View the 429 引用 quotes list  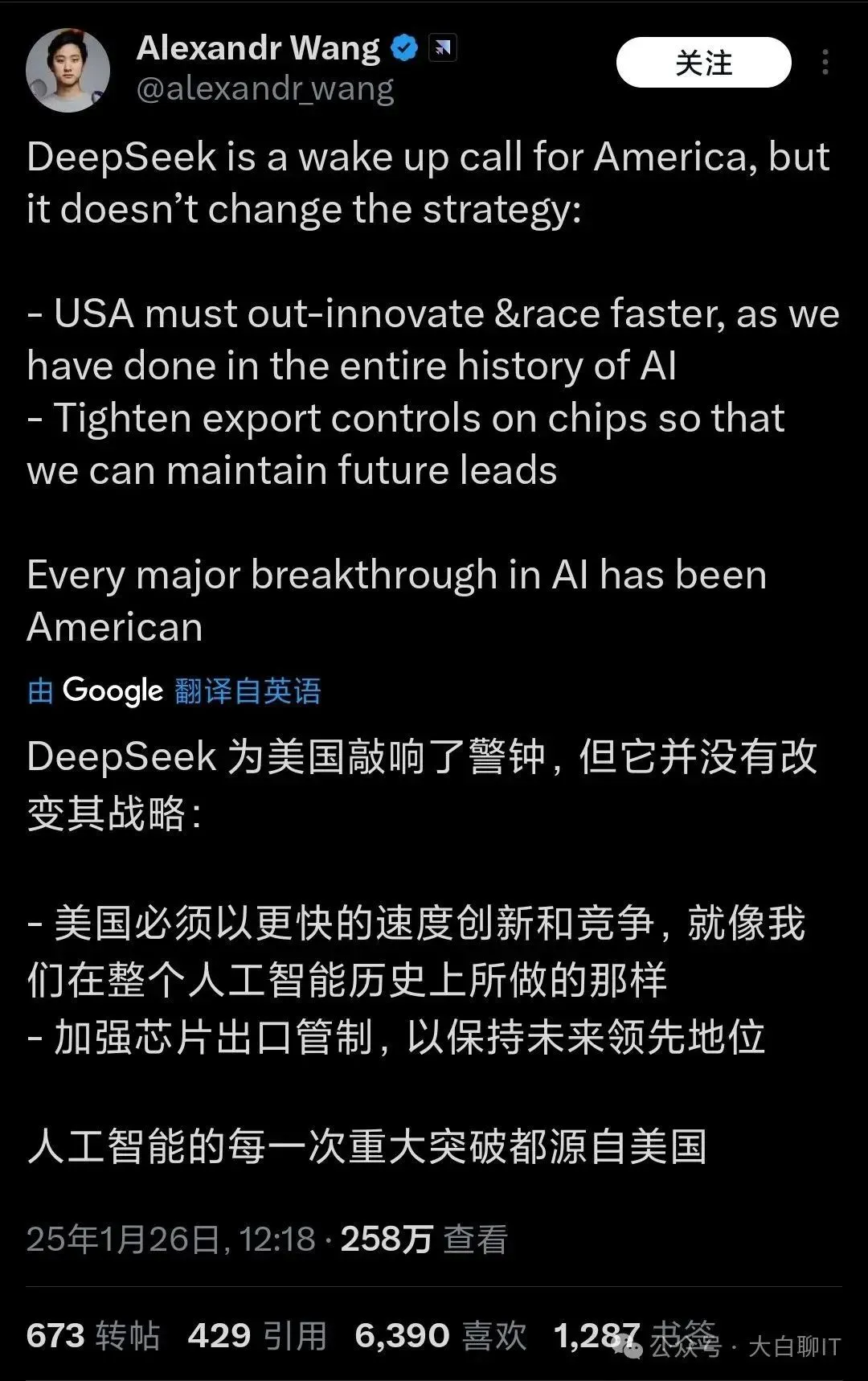(x=257, y=1336)
